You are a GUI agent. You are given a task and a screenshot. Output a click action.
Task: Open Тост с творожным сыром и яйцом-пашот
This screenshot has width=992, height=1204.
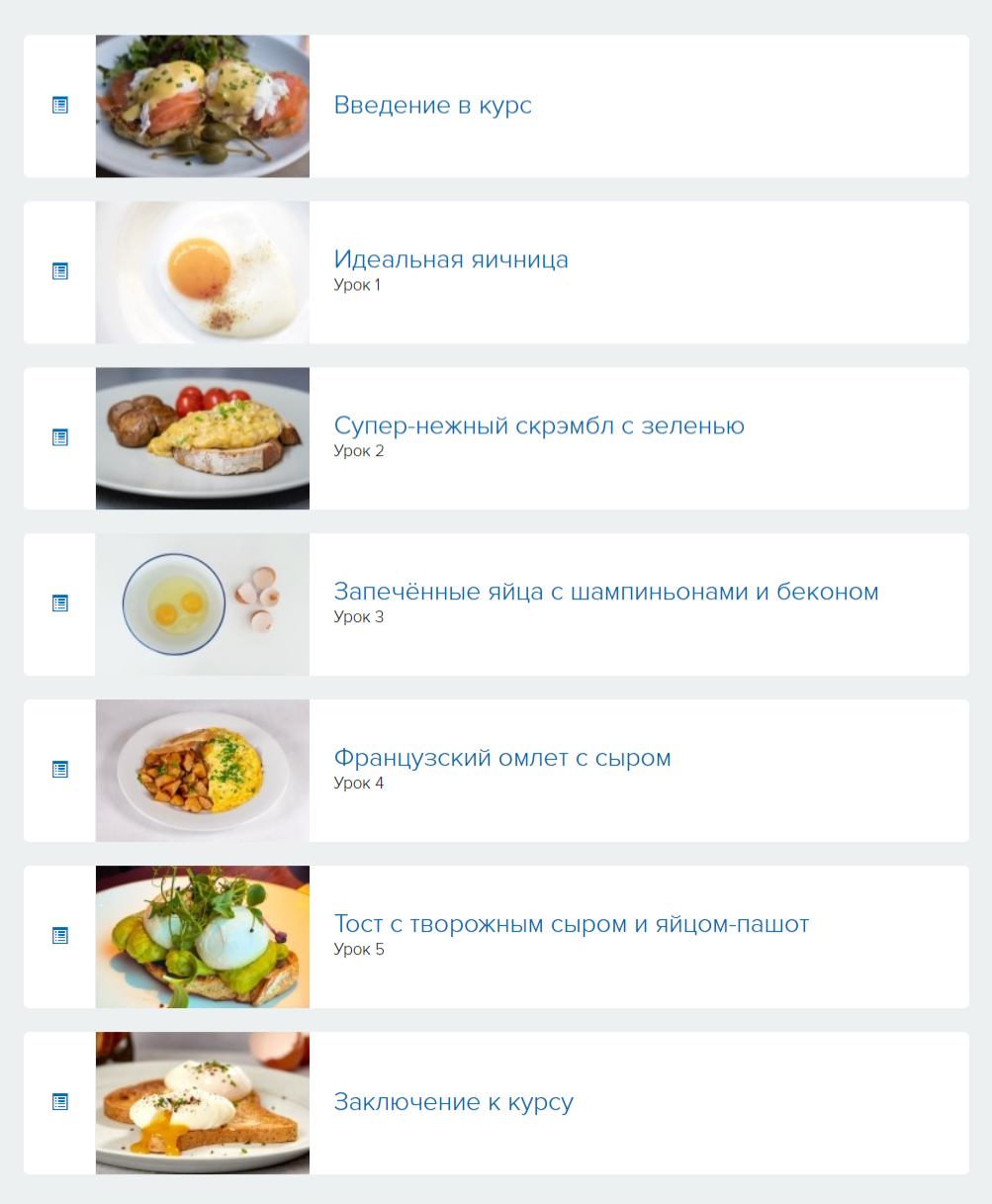point(571,924)
